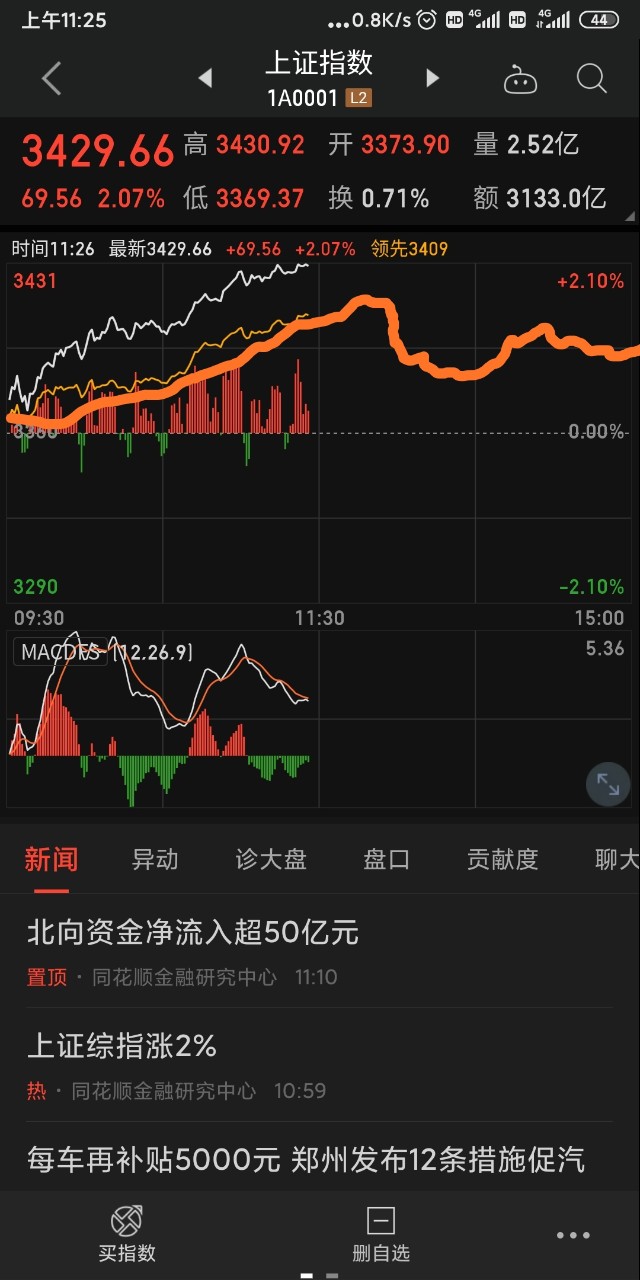This screenshot has height=1280, width=640.
Task: Go back from the index page
Action: [52, 78]
